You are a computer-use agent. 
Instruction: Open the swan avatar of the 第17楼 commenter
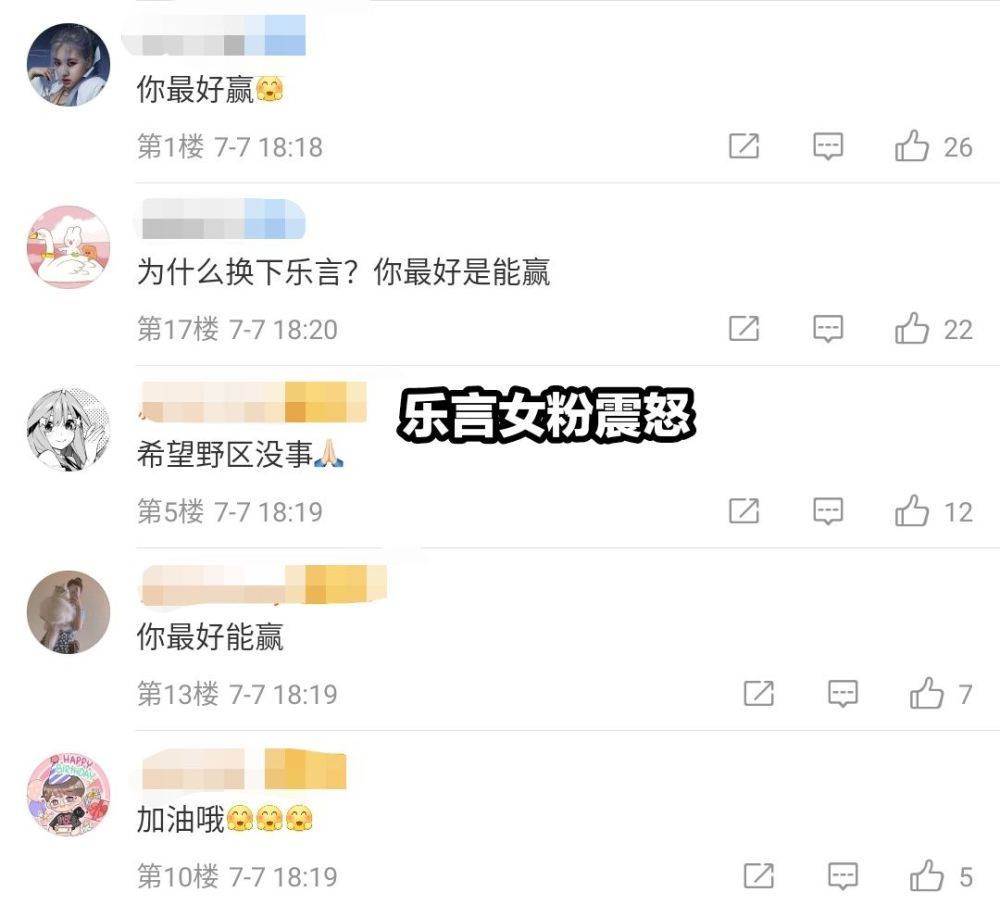(x=68, y=247)
